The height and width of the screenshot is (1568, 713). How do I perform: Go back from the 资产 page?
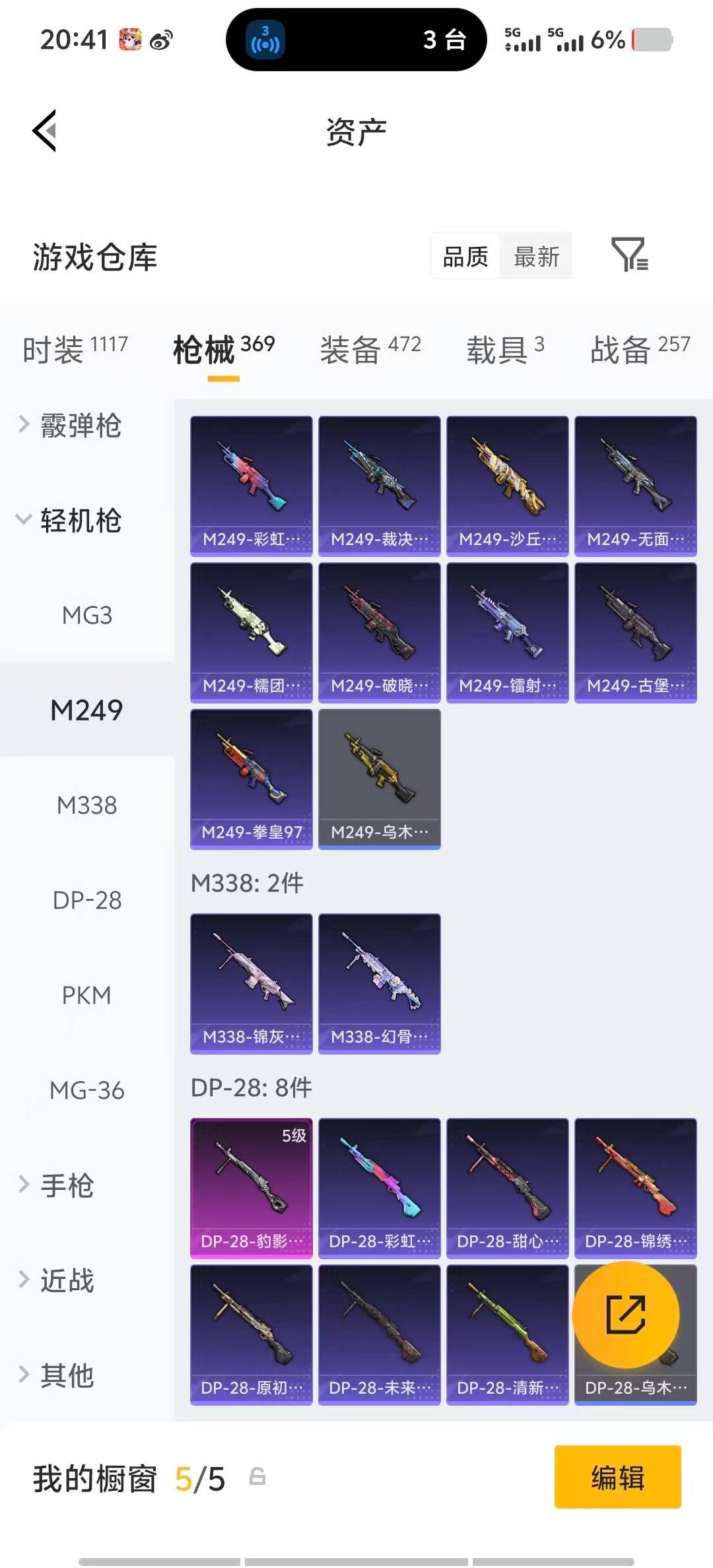pos(45,131)
